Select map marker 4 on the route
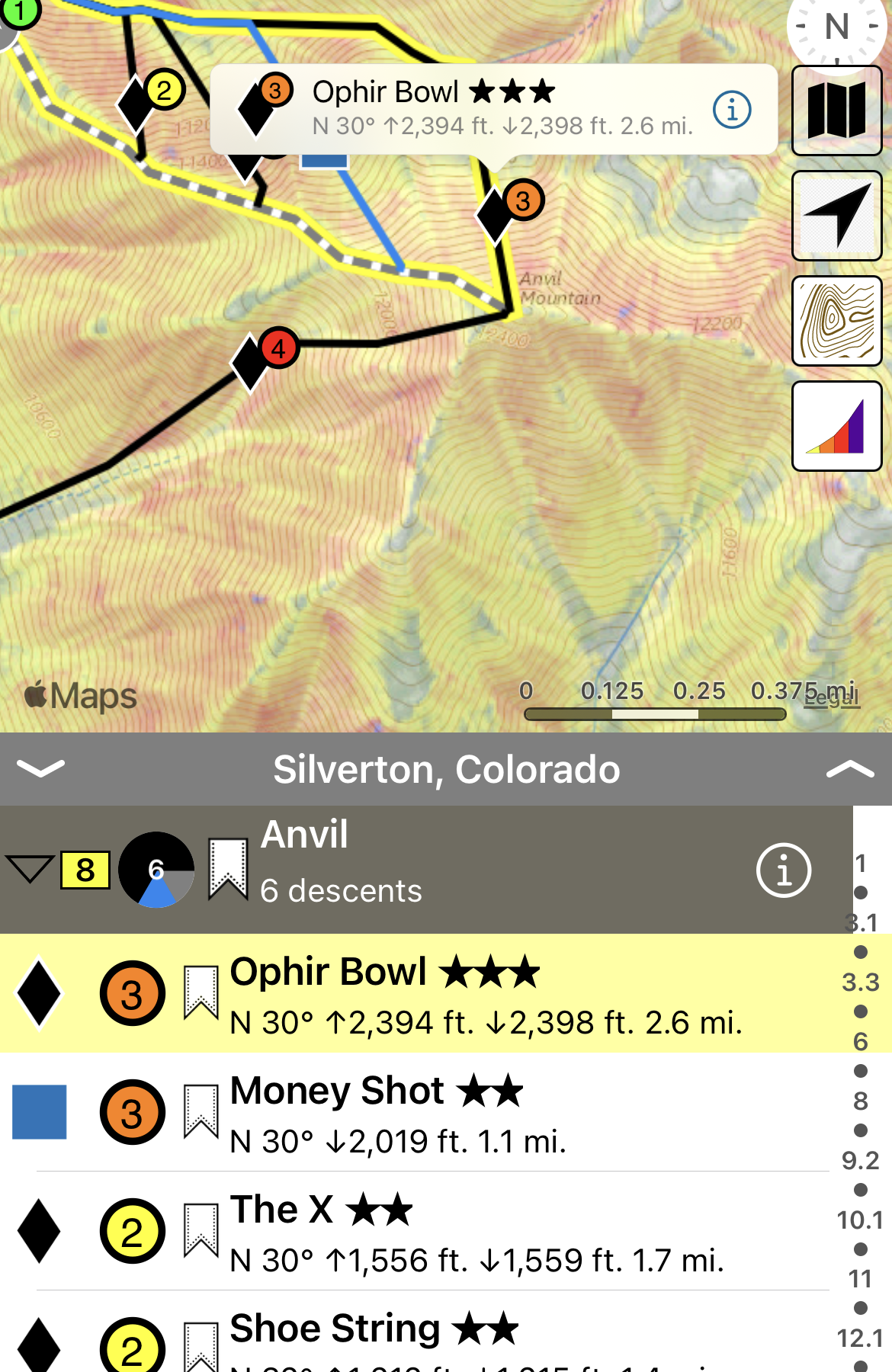This screenshot has width=892, height=1372. pyautogui.click(x=278, y=348)
